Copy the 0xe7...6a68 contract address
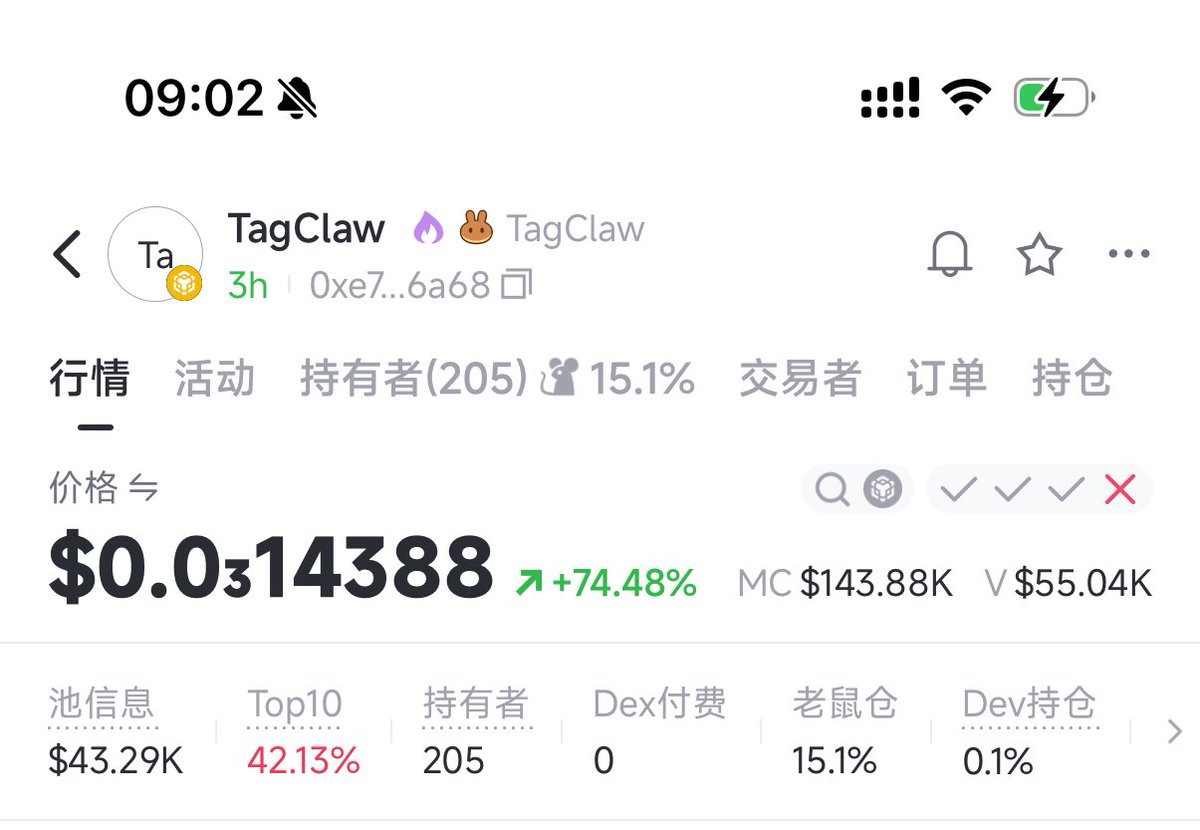The image size is (1200, 830). [516, 286]
